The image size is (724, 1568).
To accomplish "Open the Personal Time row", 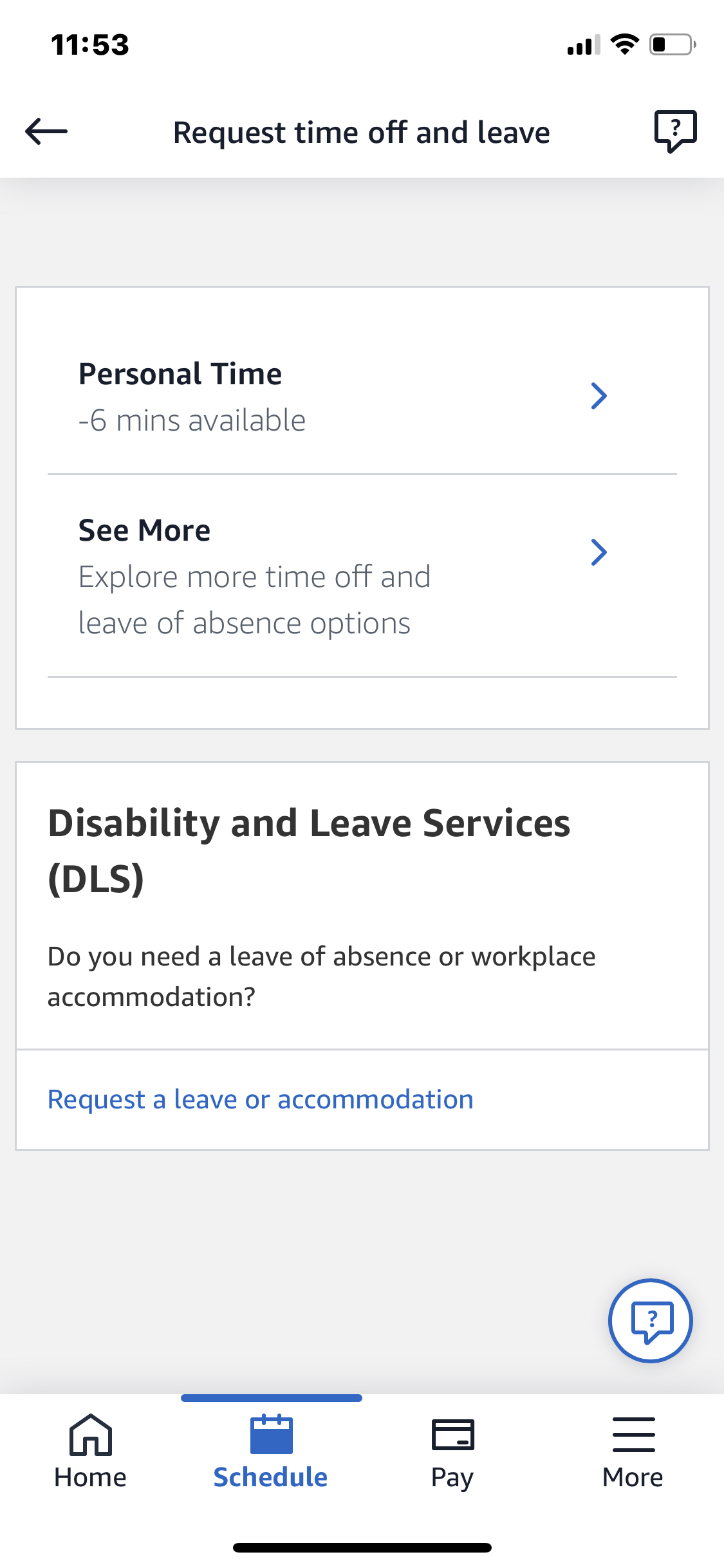I will (362, 397).
